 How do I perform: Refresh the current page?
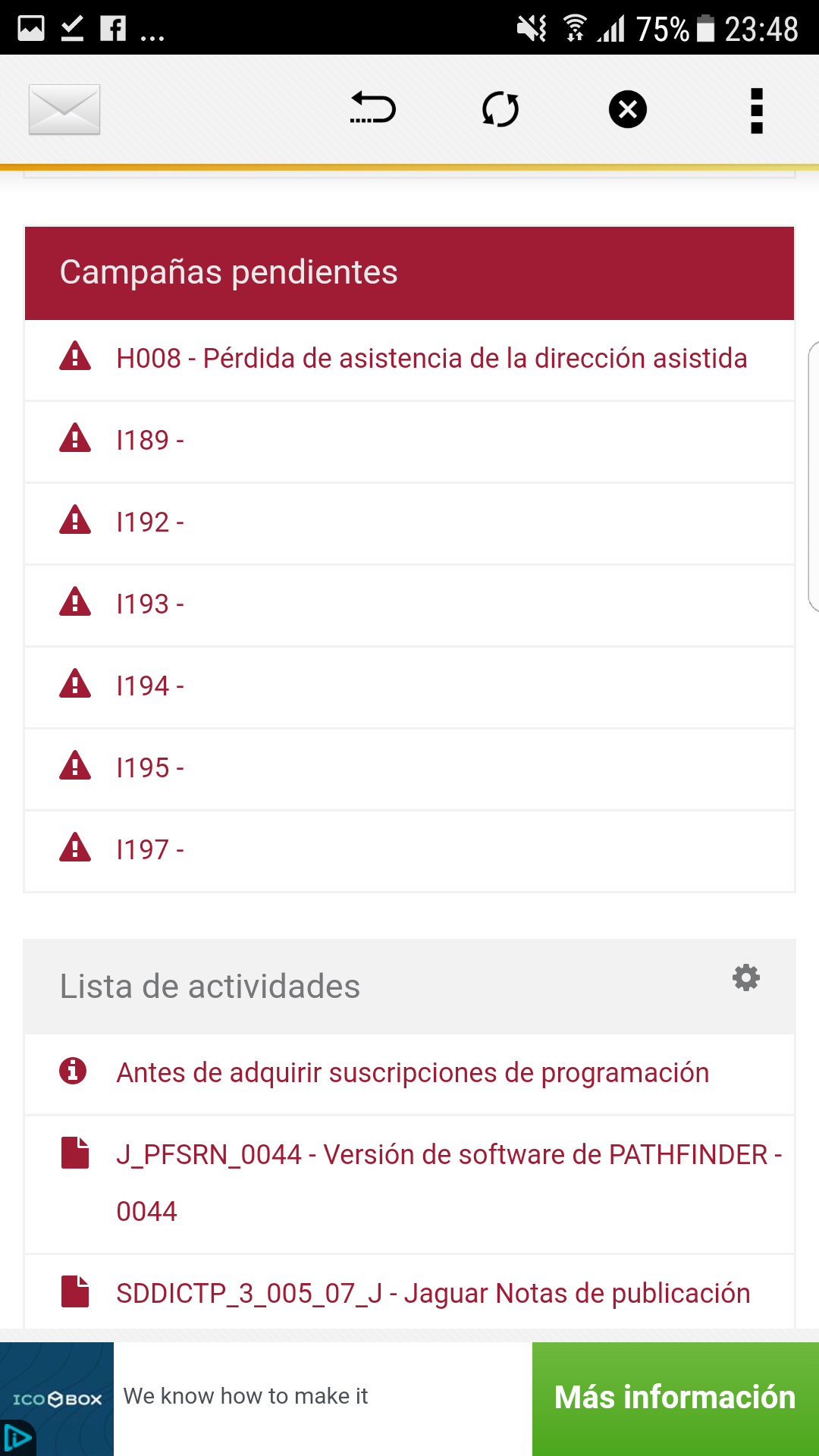500,109
